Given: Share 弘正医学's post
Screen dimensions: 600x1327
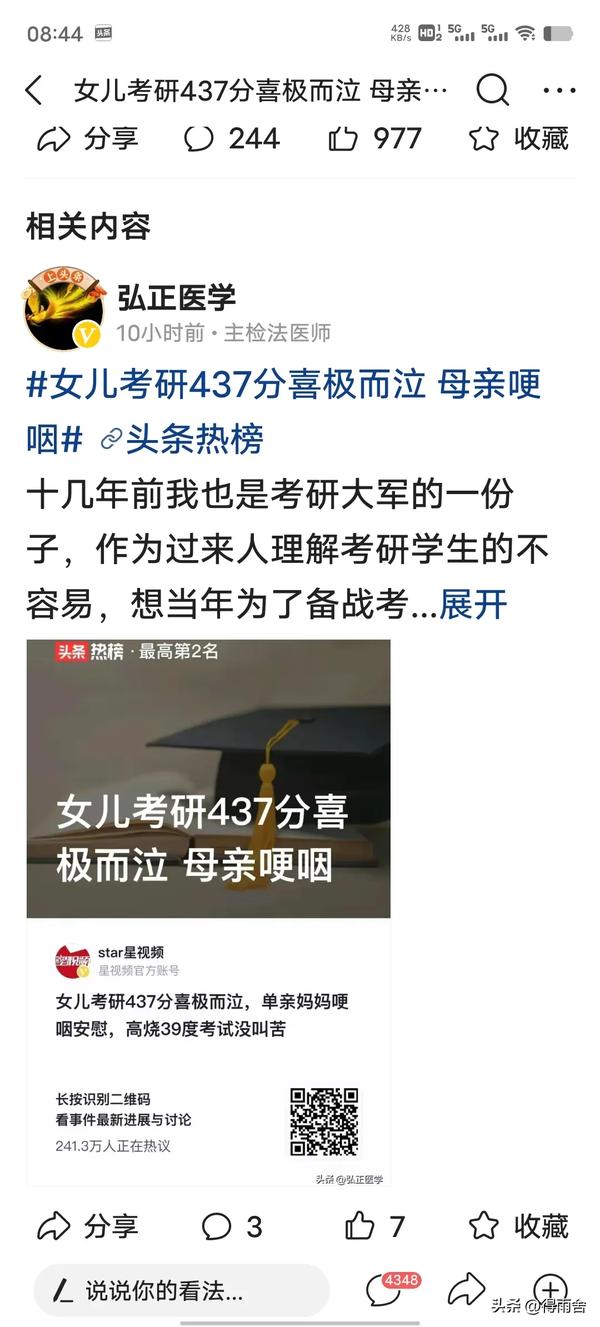Looking at the screenshot, I should point(87,1226).
